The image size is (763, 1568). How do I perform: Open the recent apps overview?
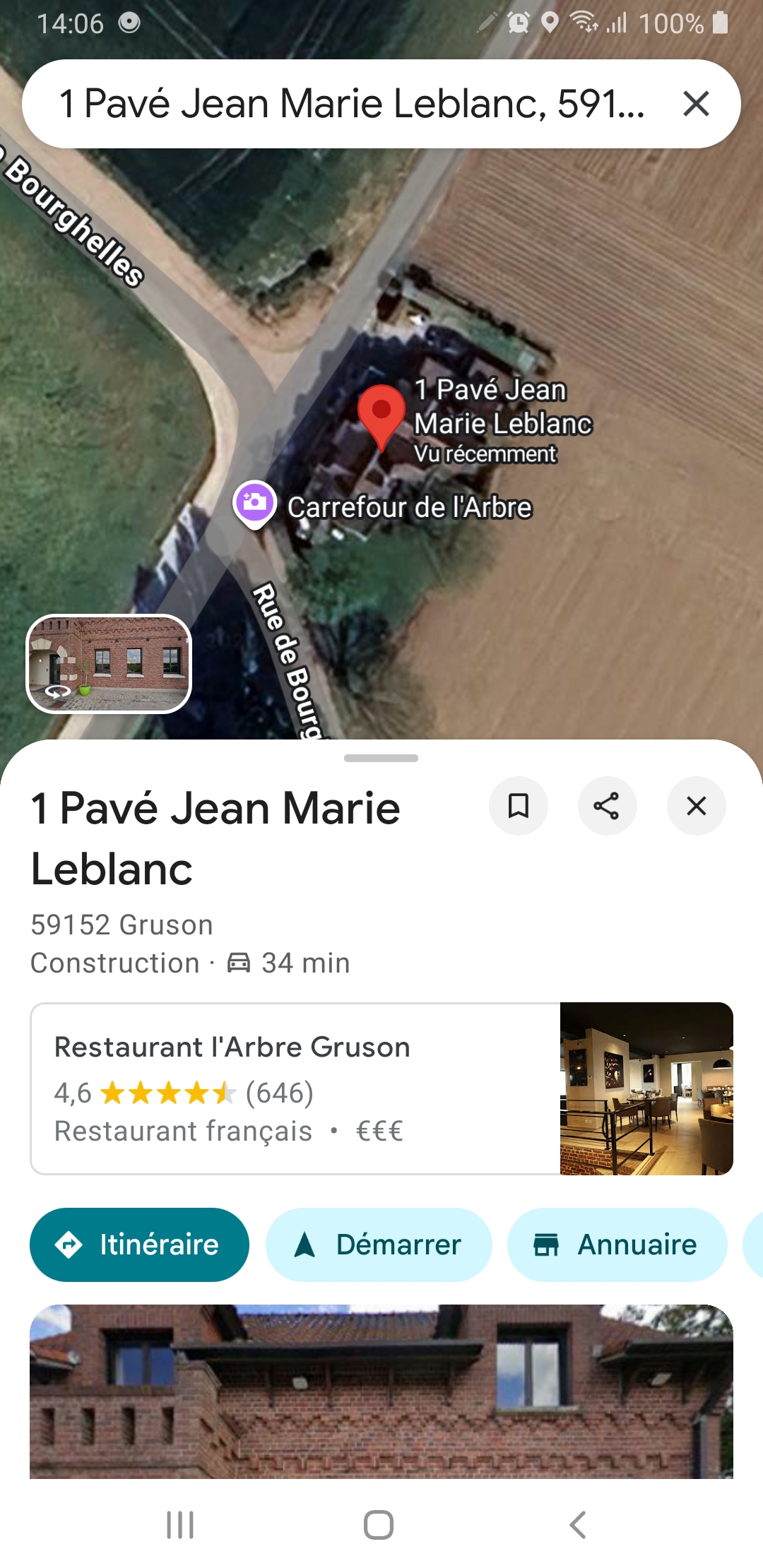pyautogui.click(x=180, y=1525)
